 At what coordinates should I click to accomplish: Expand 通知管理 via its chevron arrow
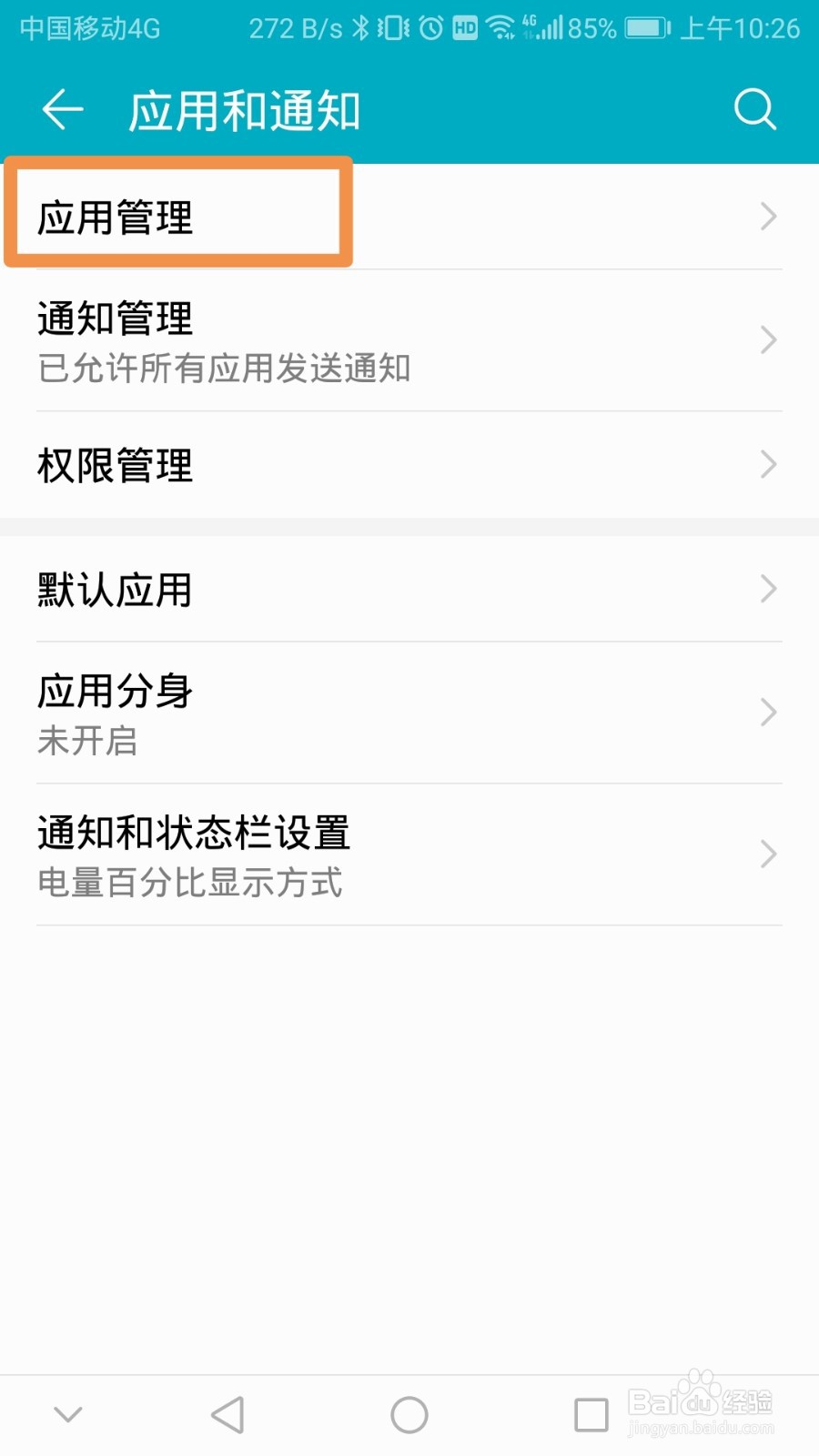(769, 341)
